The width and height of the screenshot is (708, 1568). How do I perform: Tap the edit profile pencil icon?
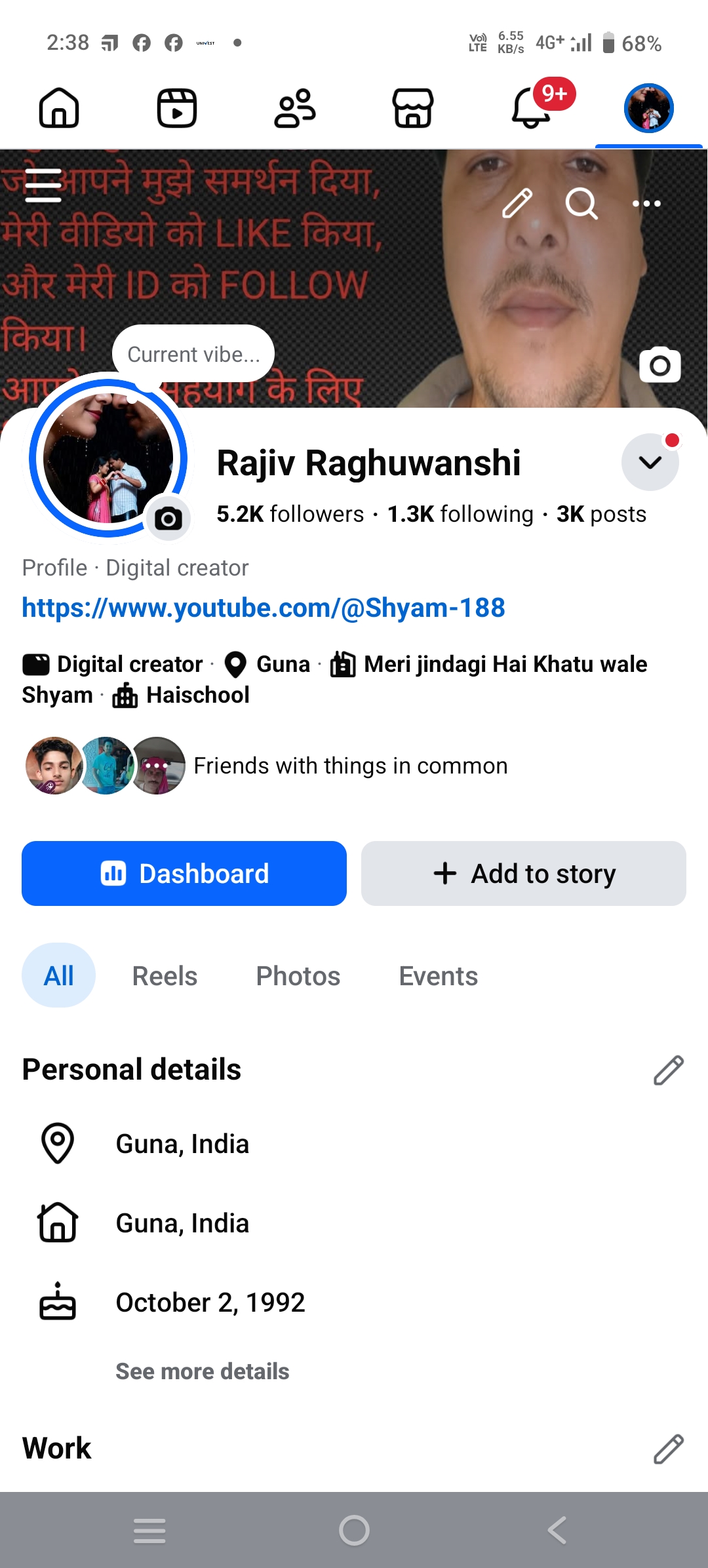pyautogui.click(x=517, y=203)
